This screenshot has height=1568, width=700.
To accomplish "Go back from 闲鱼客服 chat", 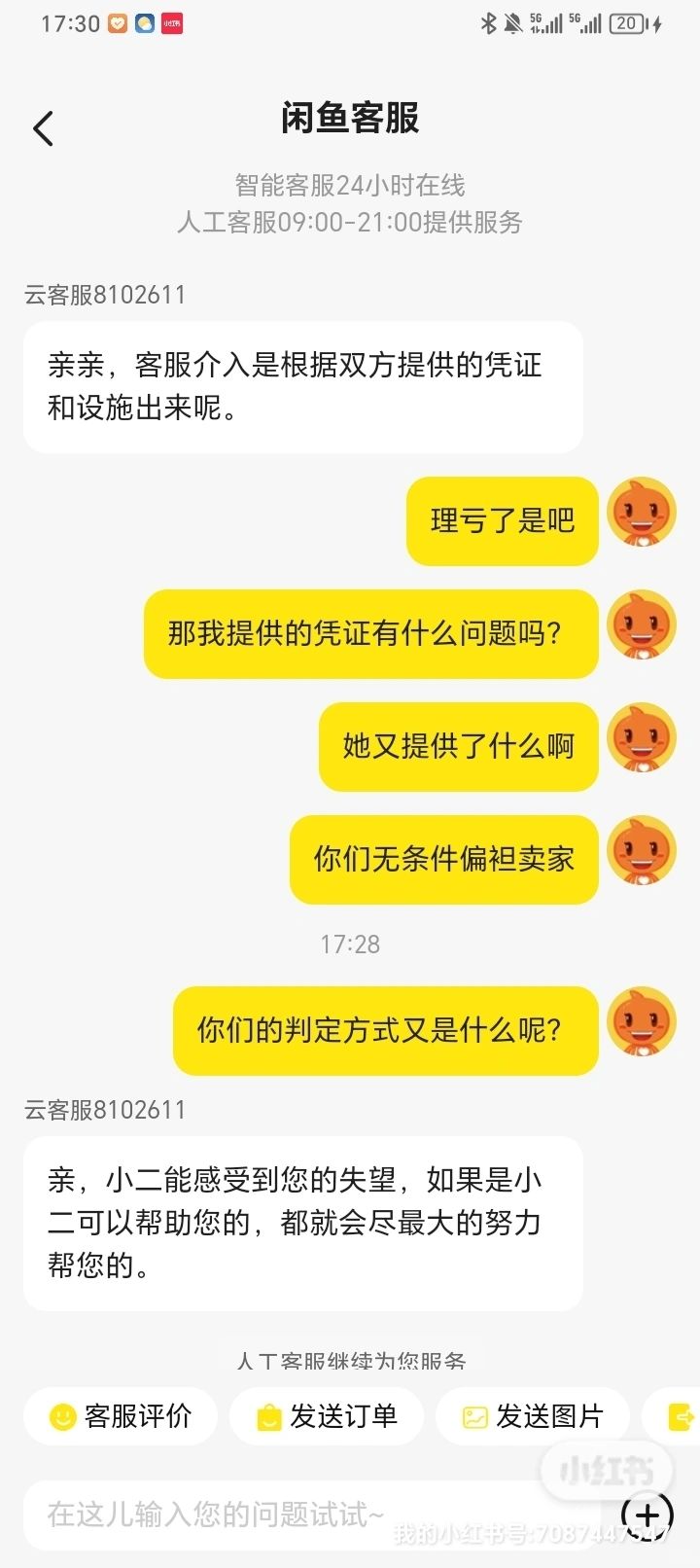I will click(x=43, y=128).
